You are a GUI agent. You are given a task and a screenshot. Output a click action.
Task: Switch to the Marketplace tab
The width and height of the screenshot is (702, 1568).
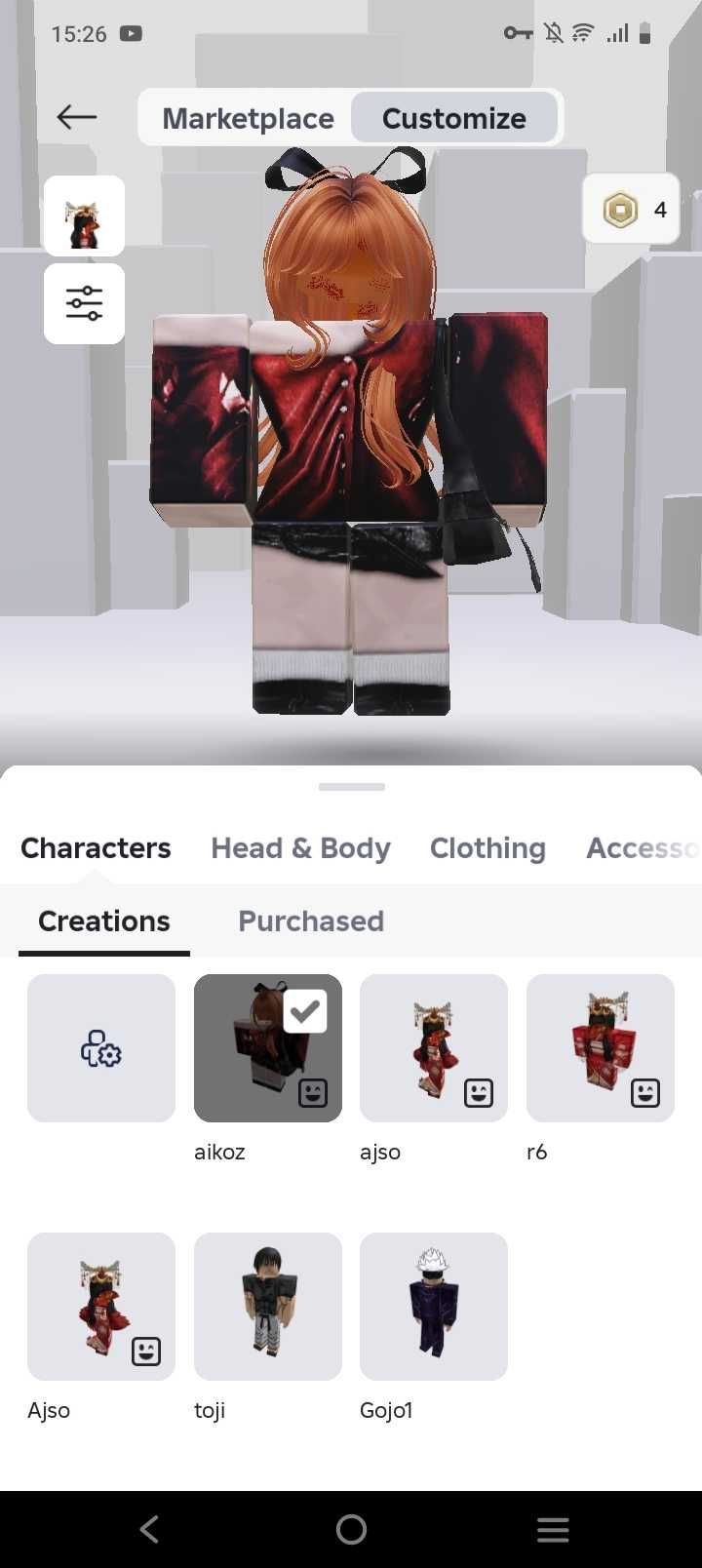[248, 118]
